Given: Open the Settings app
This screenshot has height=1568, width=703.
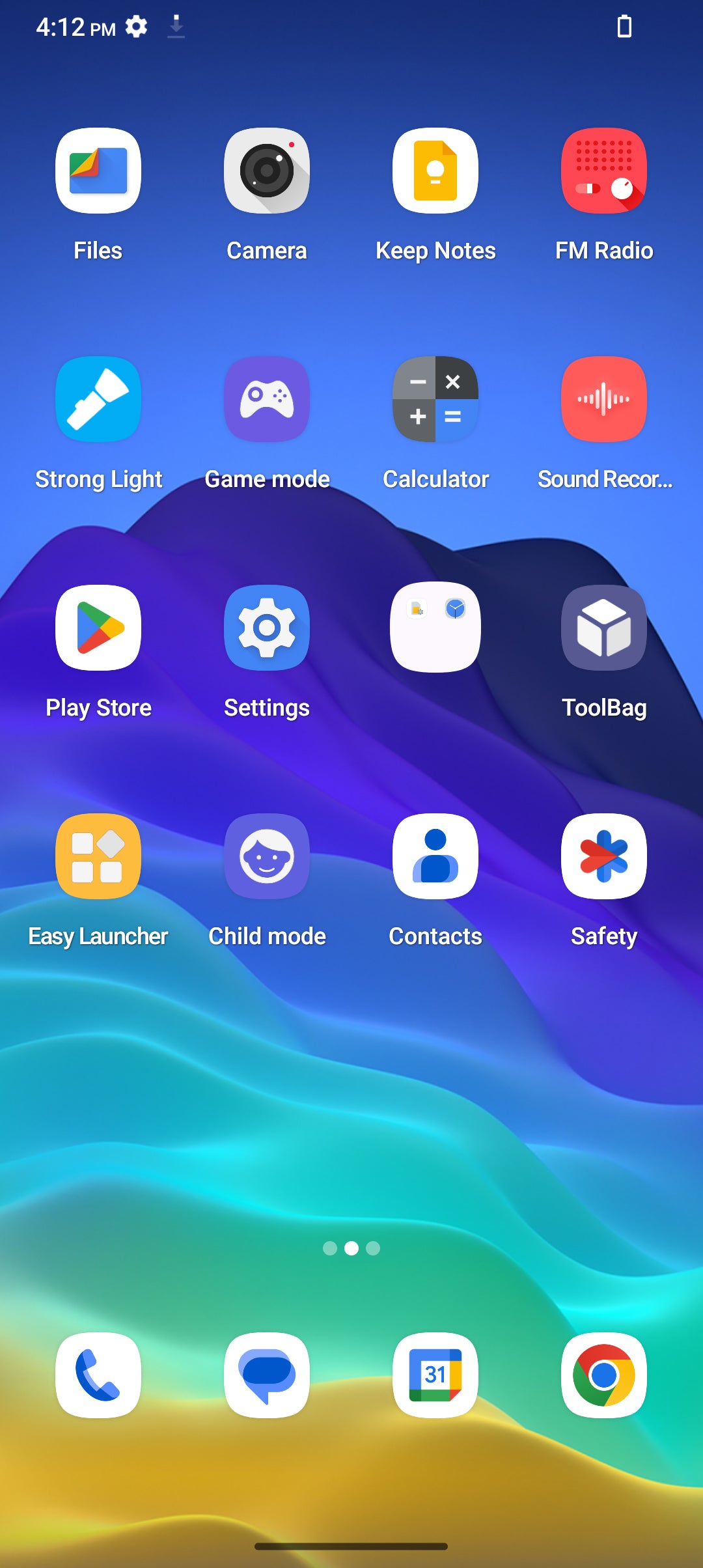Looking at the screenshot, I should point(267,628).
